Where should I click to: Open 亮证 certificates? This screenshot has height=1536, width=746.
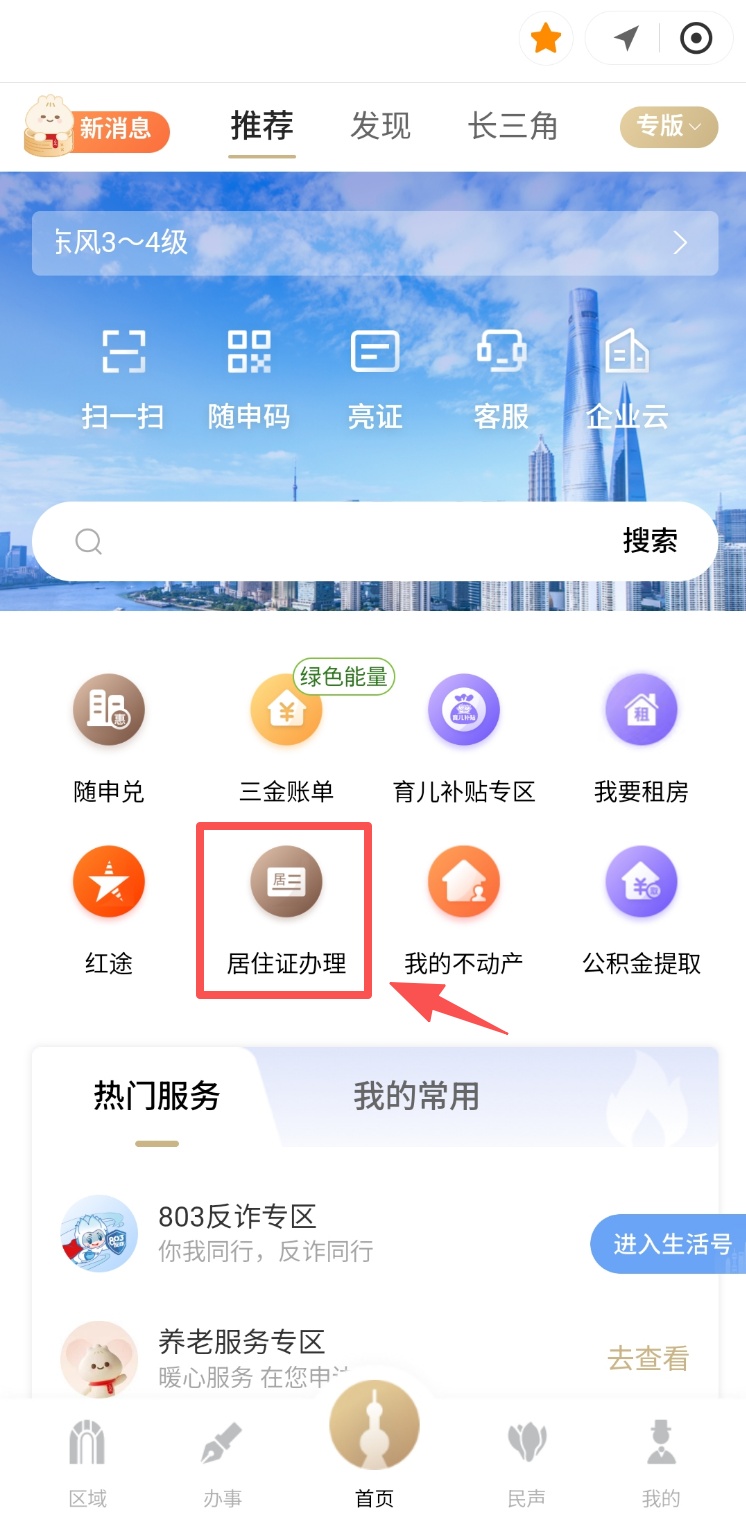(375, 379)
